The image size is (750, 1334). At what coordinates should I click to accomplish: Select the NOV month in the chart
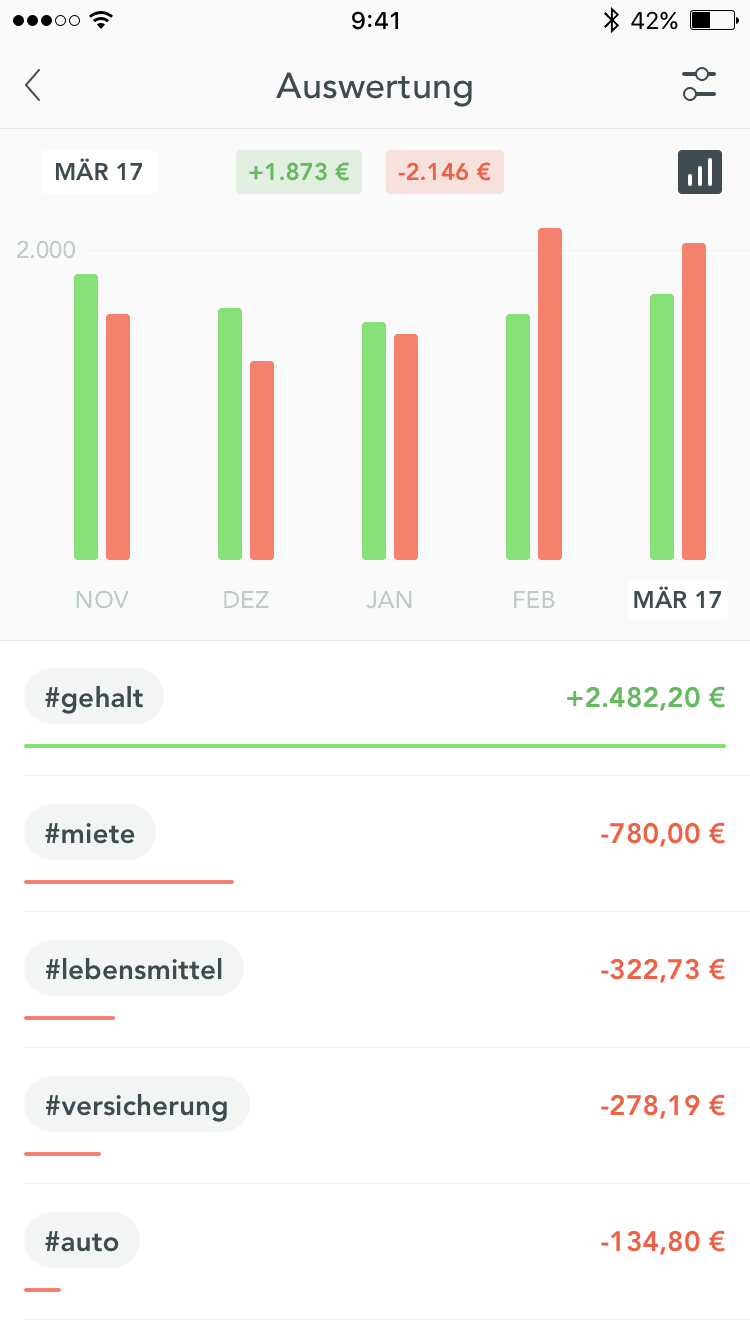(x=102, y=600)
